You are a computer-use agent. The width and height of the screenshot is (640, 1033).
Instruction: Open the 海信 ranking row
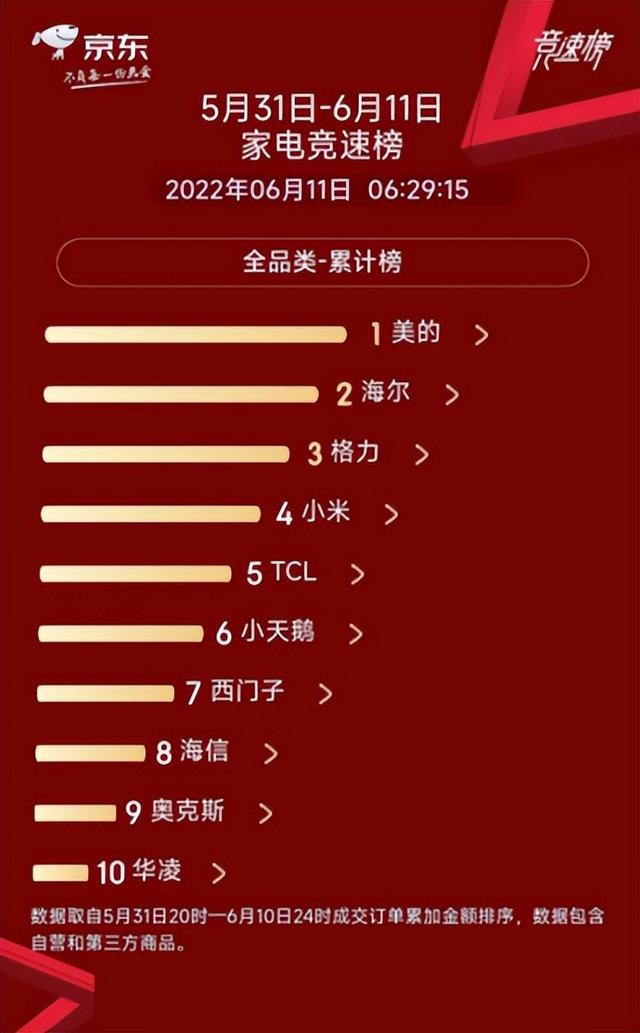click(157, 753)
